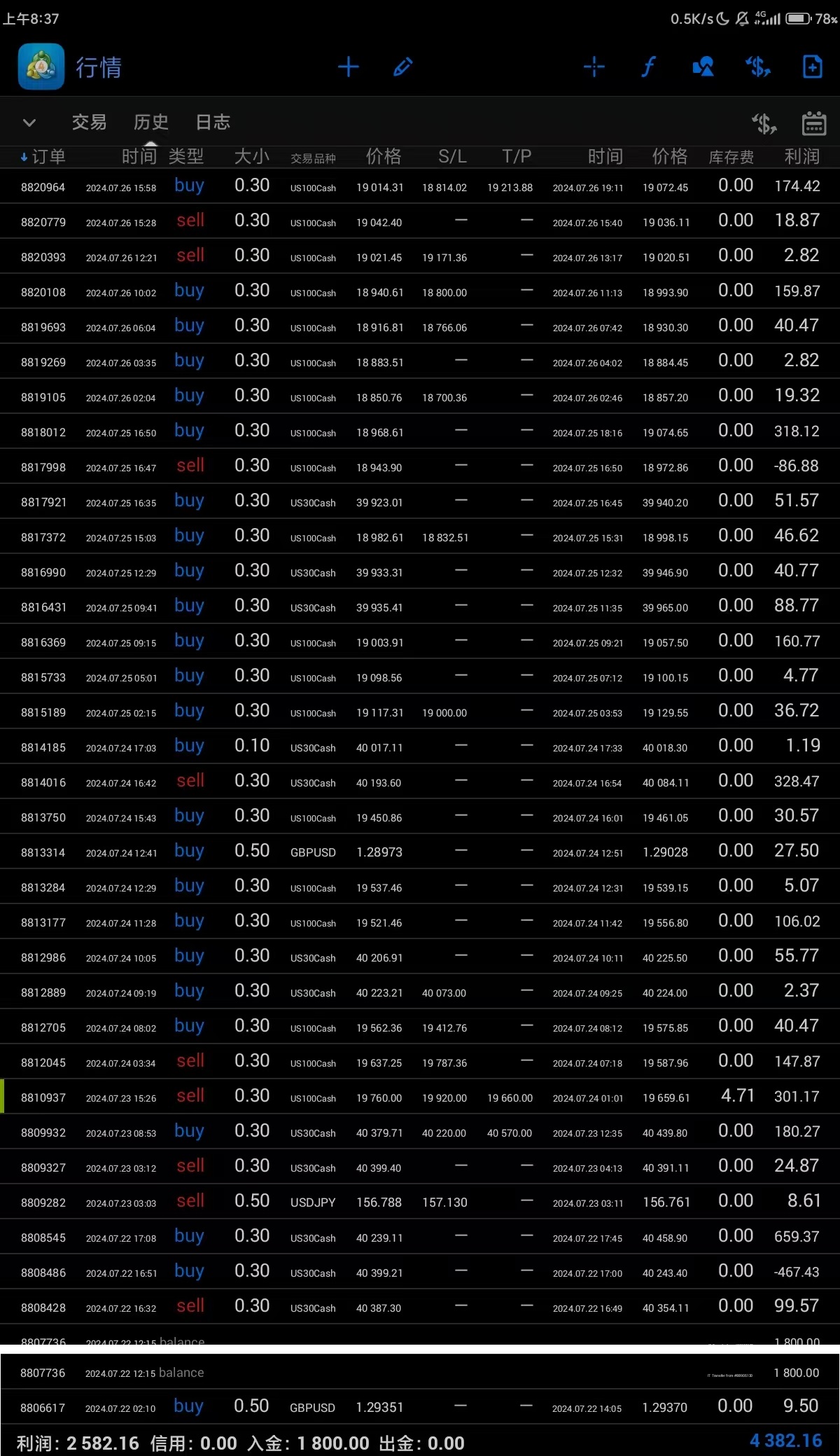Open order 8809282 USDJPY row
Screen dimensions: 840x1456
click(420, 1202)
